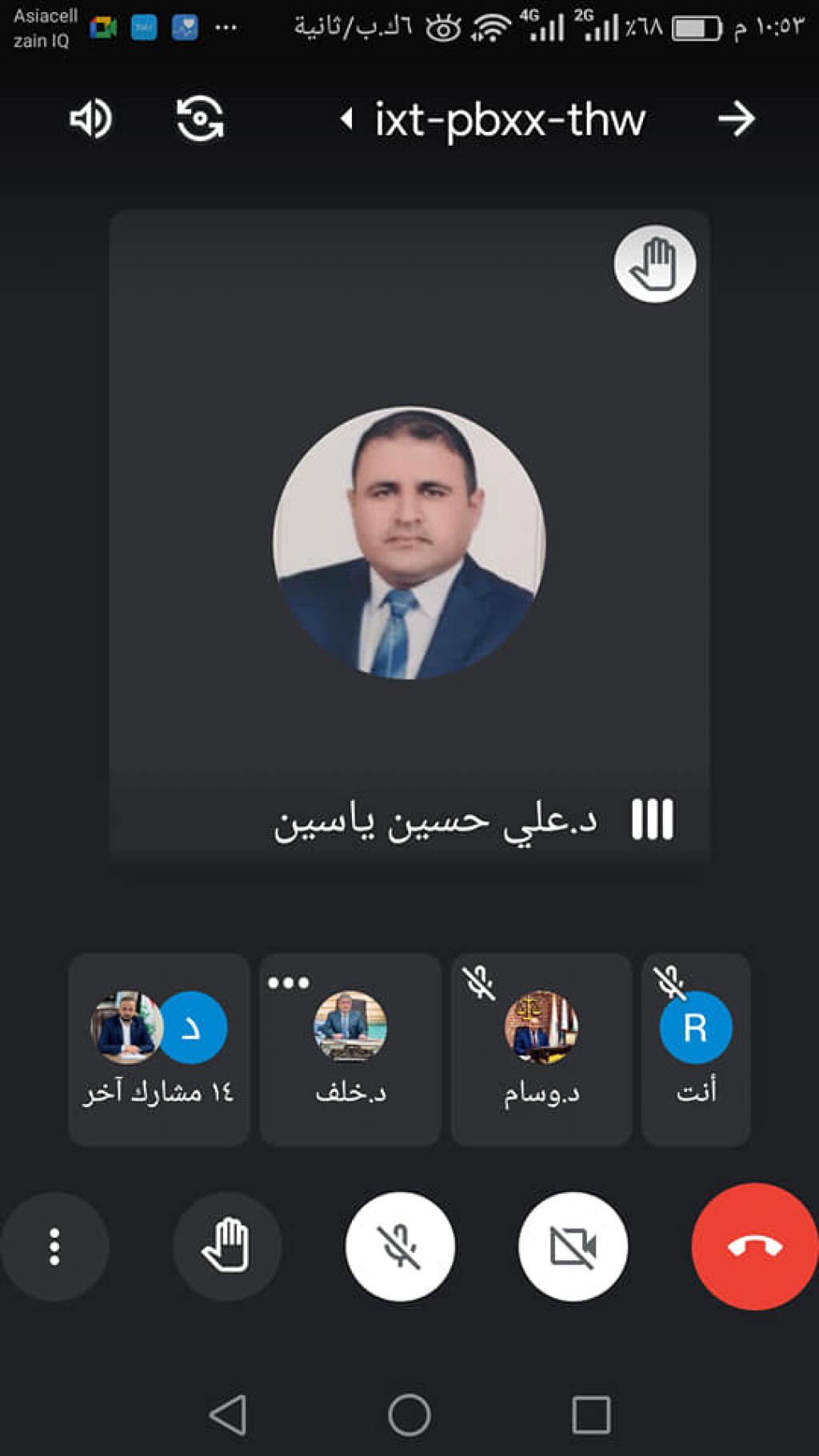Screen dimensions: 819x1456
Task: Open the main tile of د.علي حسين ياسين
Action: pyautogui.click(x=409, y=534)
